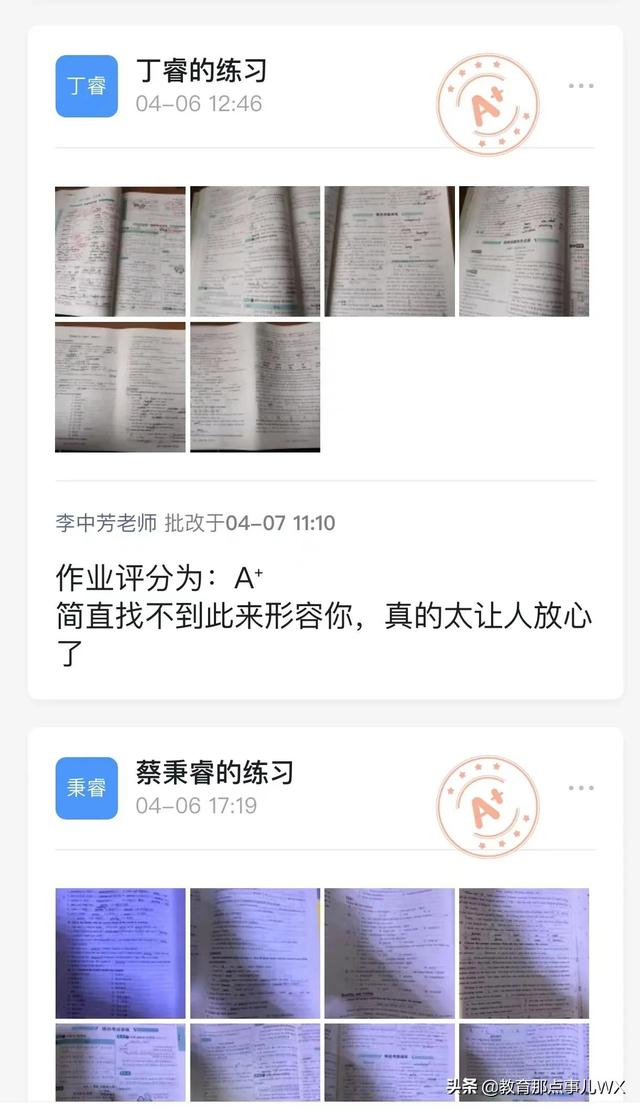Tap the 丁睿 avatar

(x=86, y=86)
